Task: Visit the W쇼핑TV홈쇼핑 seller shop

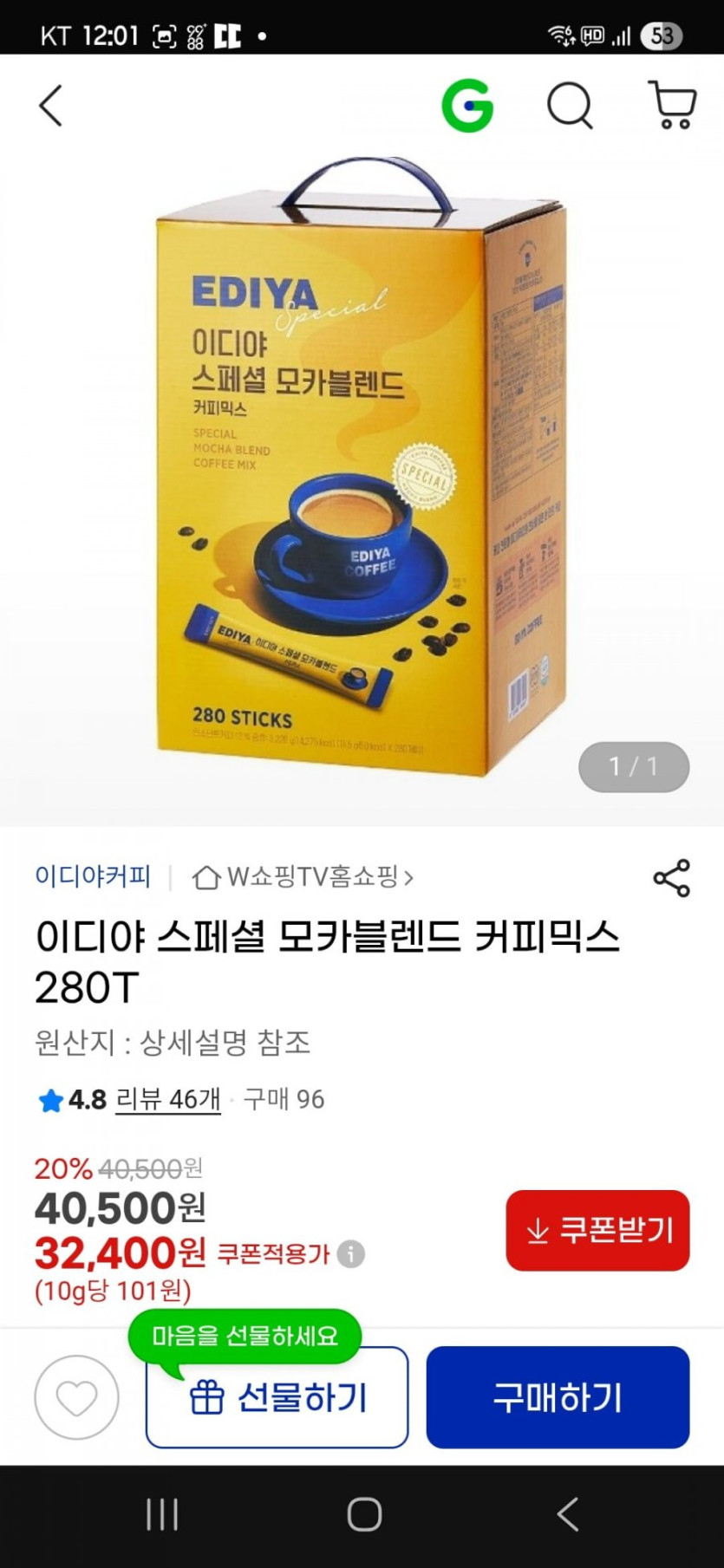Action: tap(303, 877)
